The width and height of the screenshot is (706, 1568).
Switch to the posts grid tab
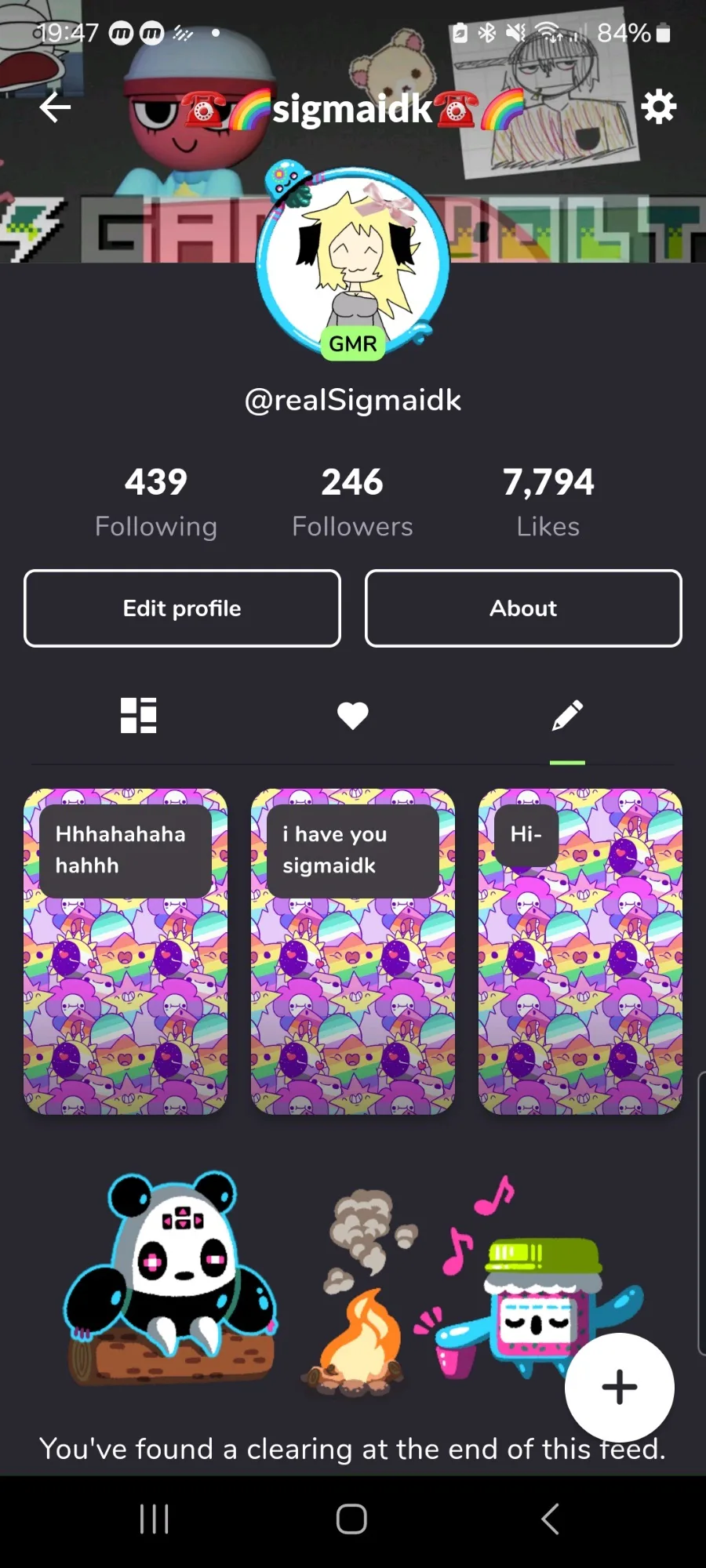coord(139,715)
